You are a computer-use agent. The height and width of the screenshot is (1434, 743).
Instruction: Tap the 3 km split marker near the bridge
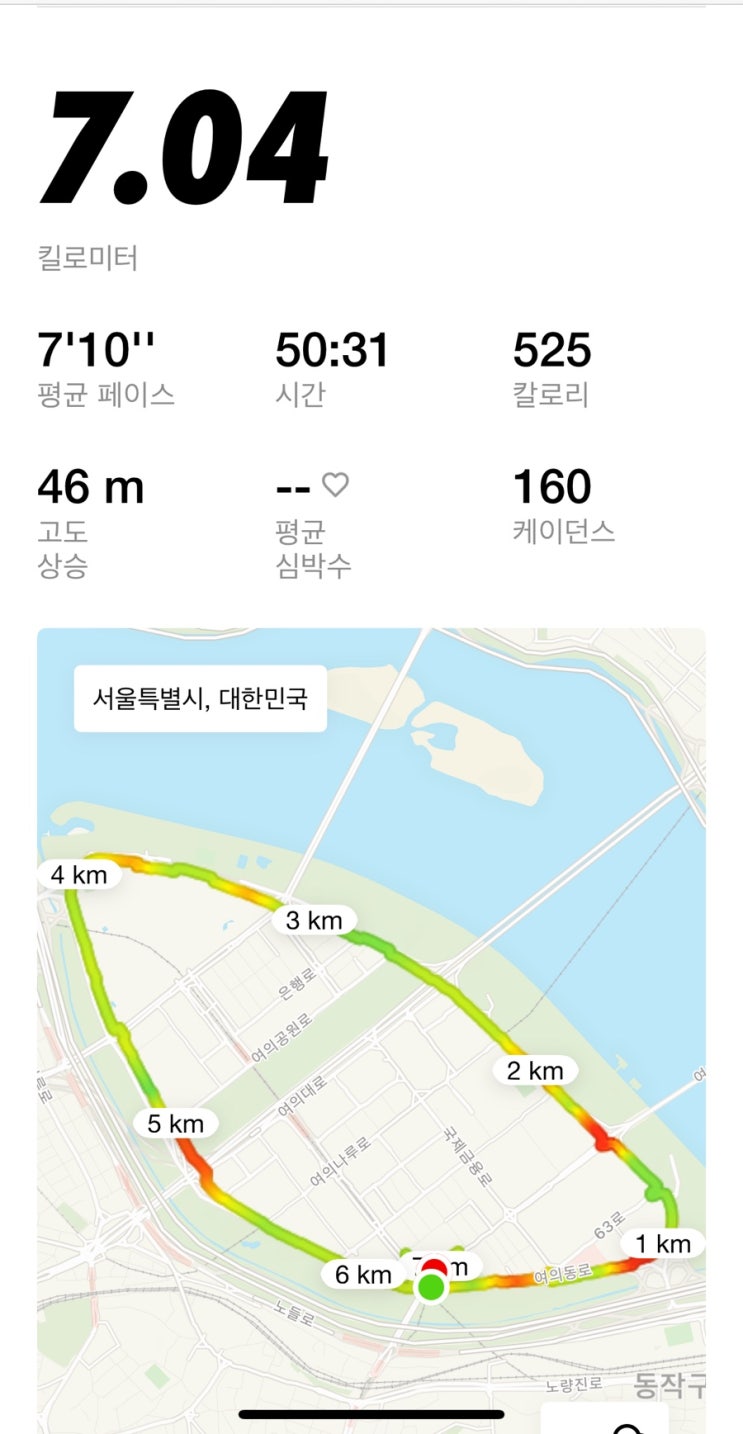pyautogui.click(x=313, y=919)
